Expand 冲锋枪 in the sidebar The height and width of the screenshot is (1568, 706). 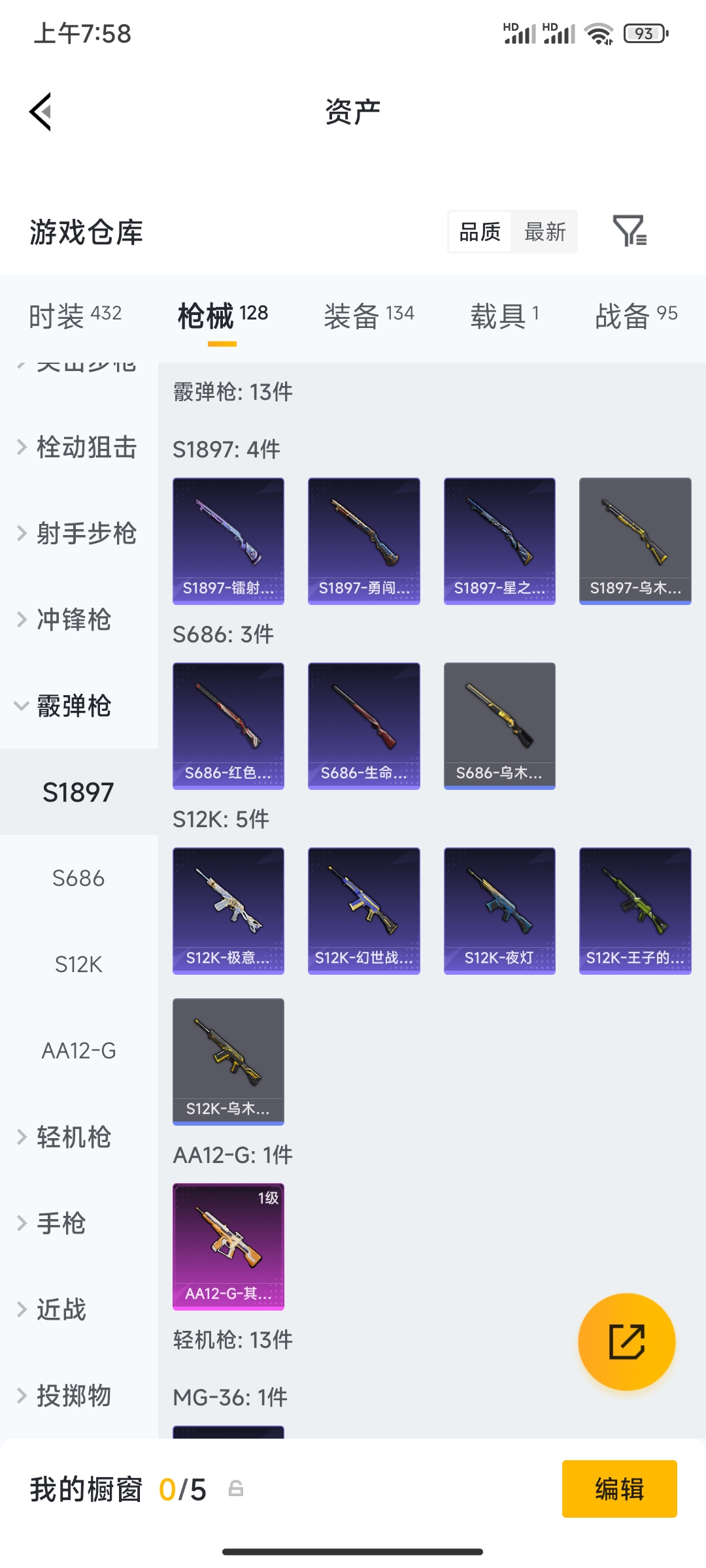tap(78, 620)
